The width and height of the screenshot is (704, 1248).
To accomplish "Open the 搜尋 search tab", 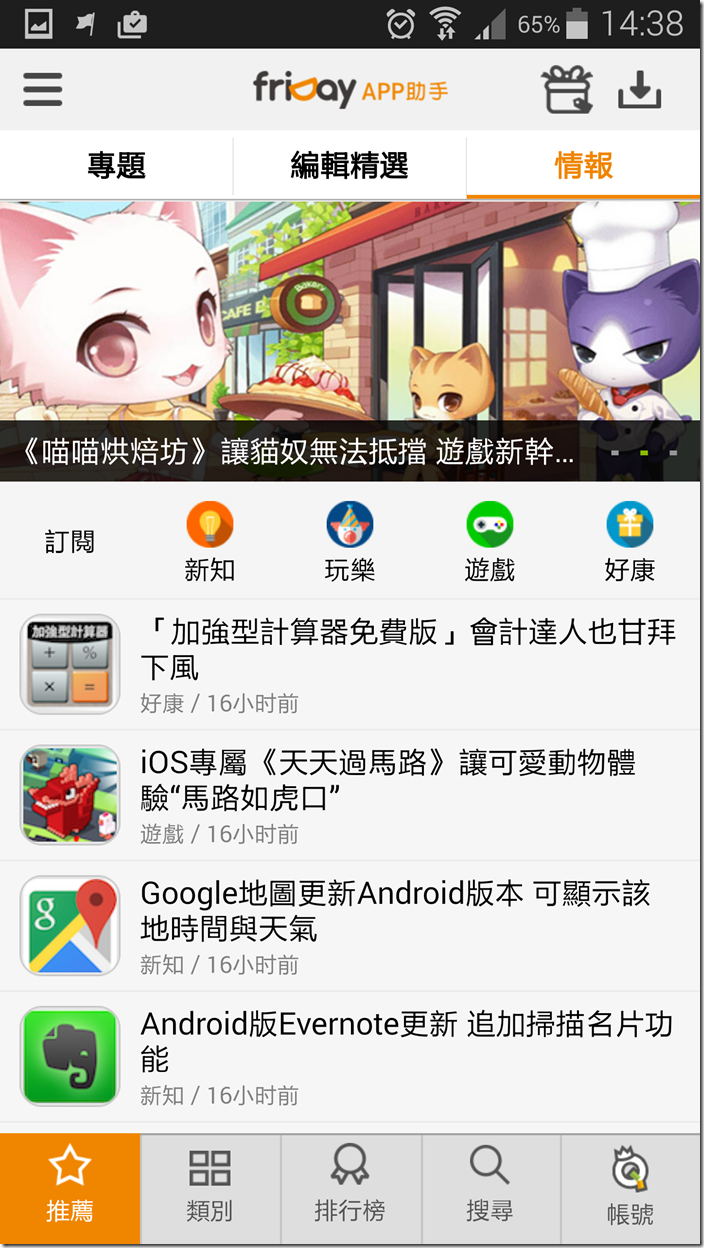I will point(490,1189).
